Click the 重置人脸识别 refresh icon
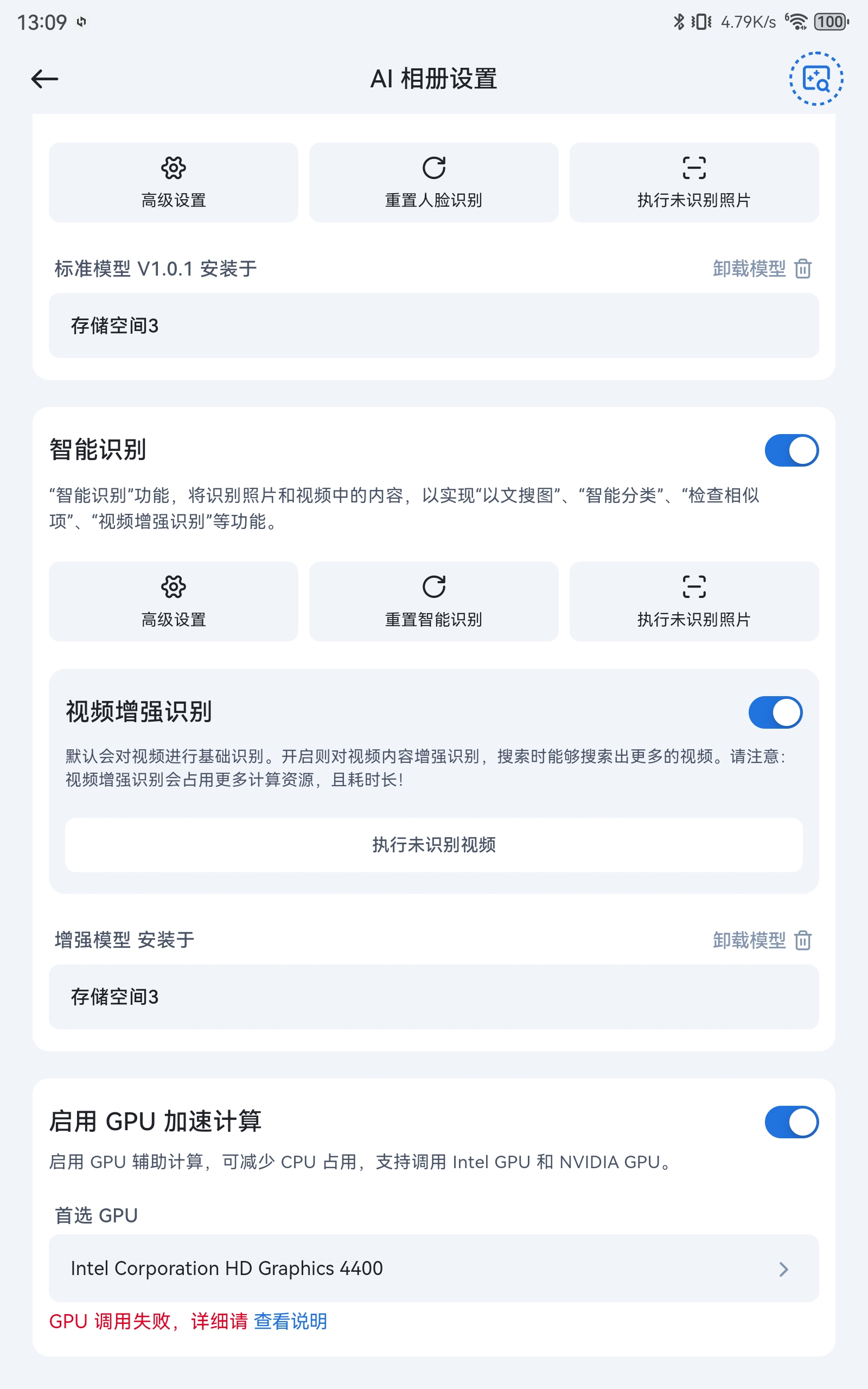The width and height of the screenshot is (868, 1389). click(433, 168)
